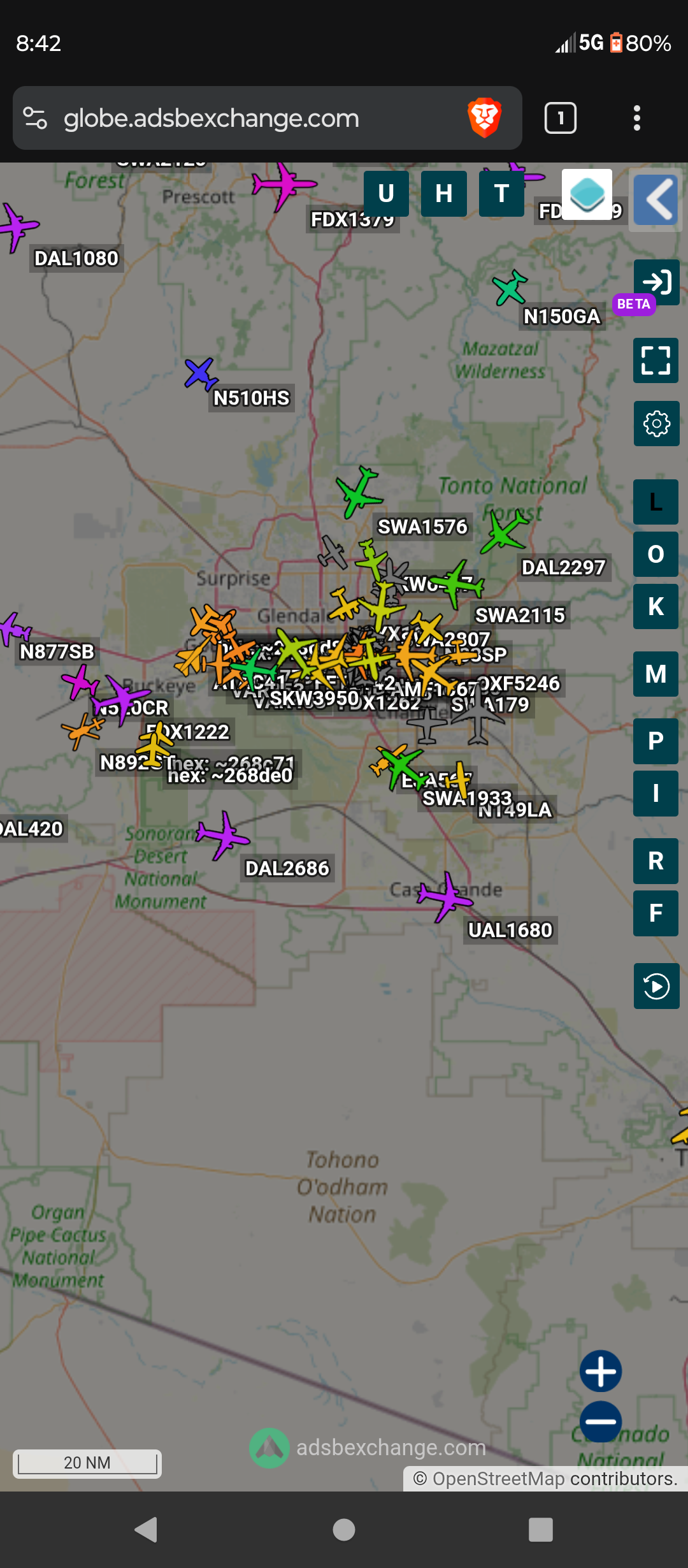Image resolution: width=688 pixels, height=1568 pixels.
Task: Collapse the side panel with the left arrow
Action: pyautogui.click(x=656, y=200)
